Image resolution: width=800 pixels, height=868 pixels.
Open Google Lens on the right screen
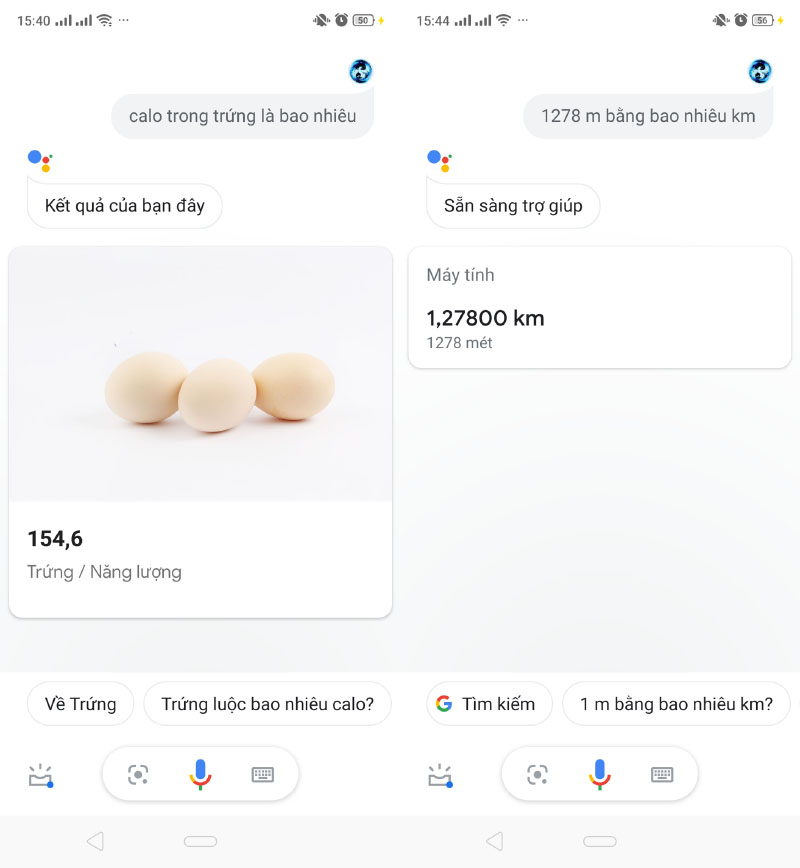537,774
